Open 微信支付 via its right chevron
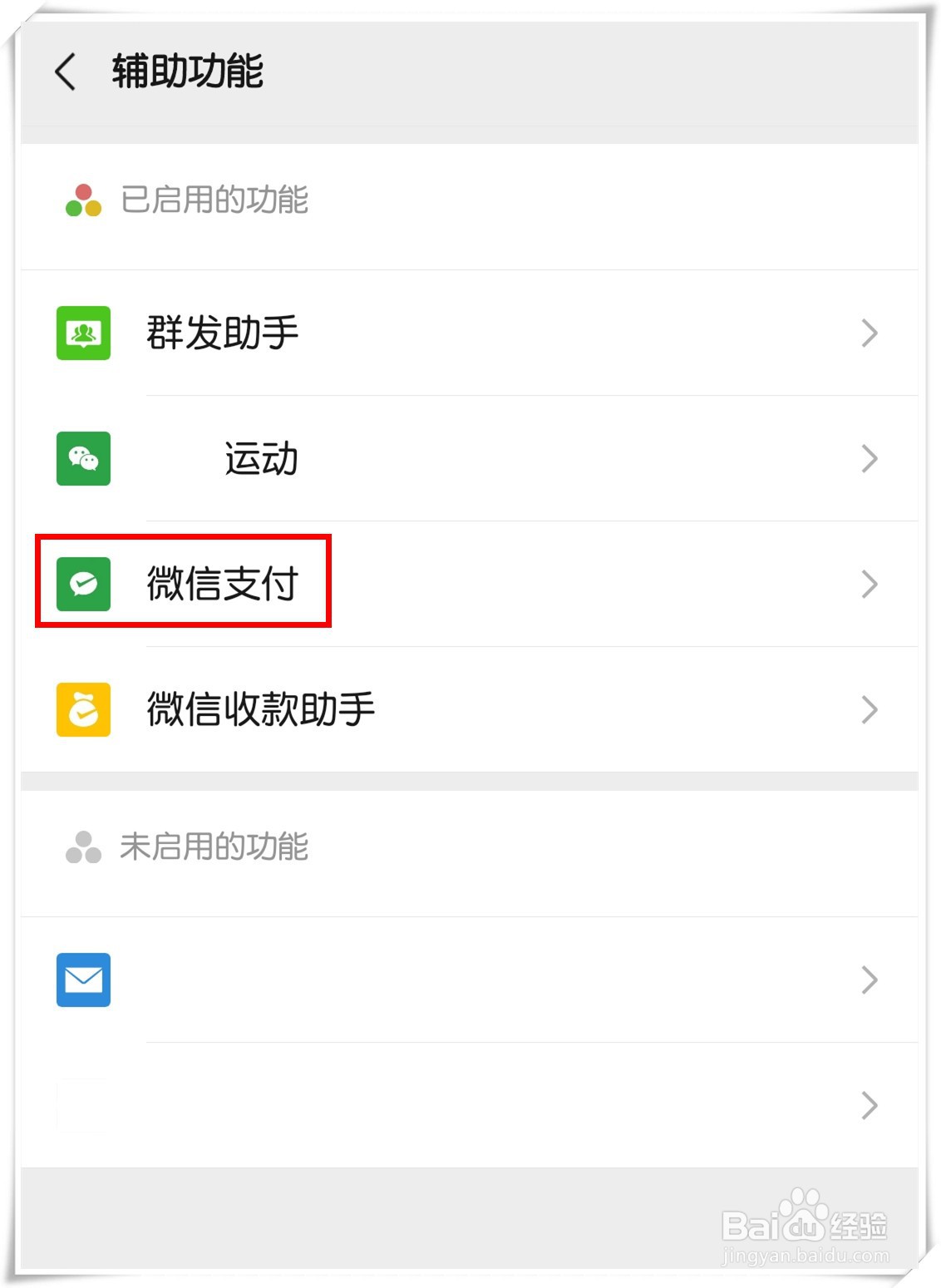The height and width of the screenshot is (1288, 941). [x=870, y=585]
